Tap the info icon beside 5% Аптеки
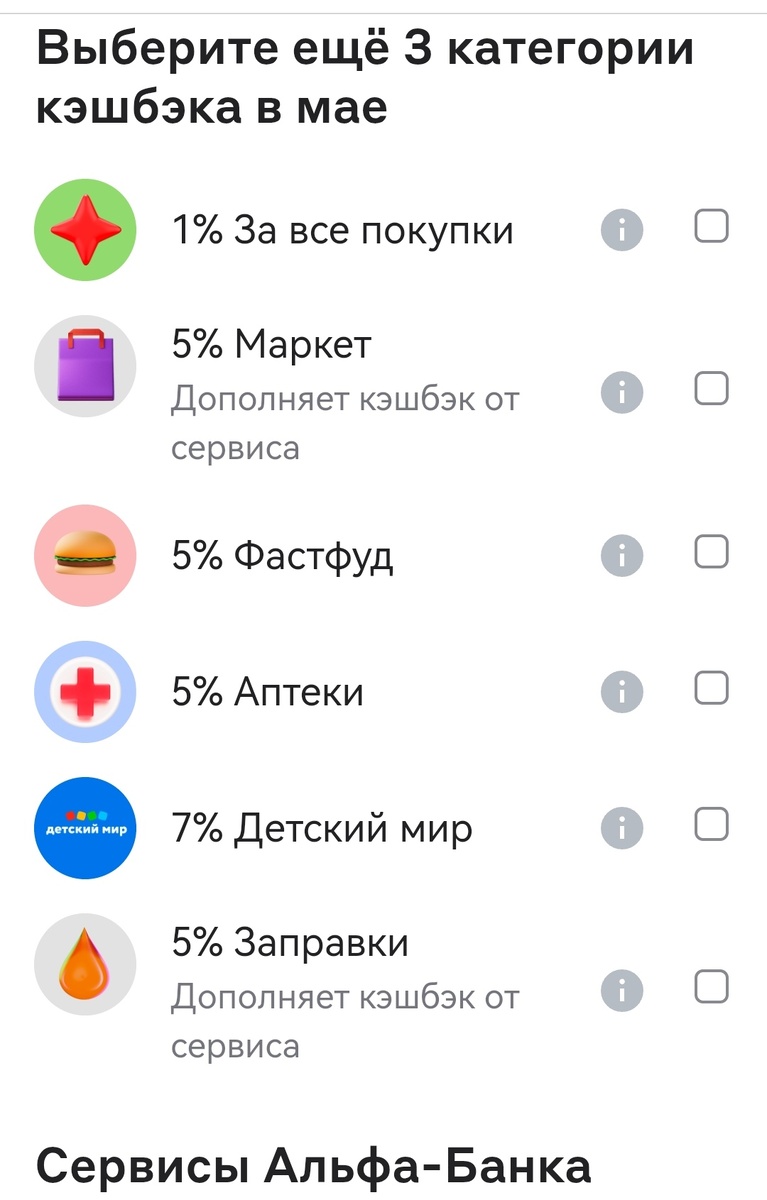 coord(621,691)
